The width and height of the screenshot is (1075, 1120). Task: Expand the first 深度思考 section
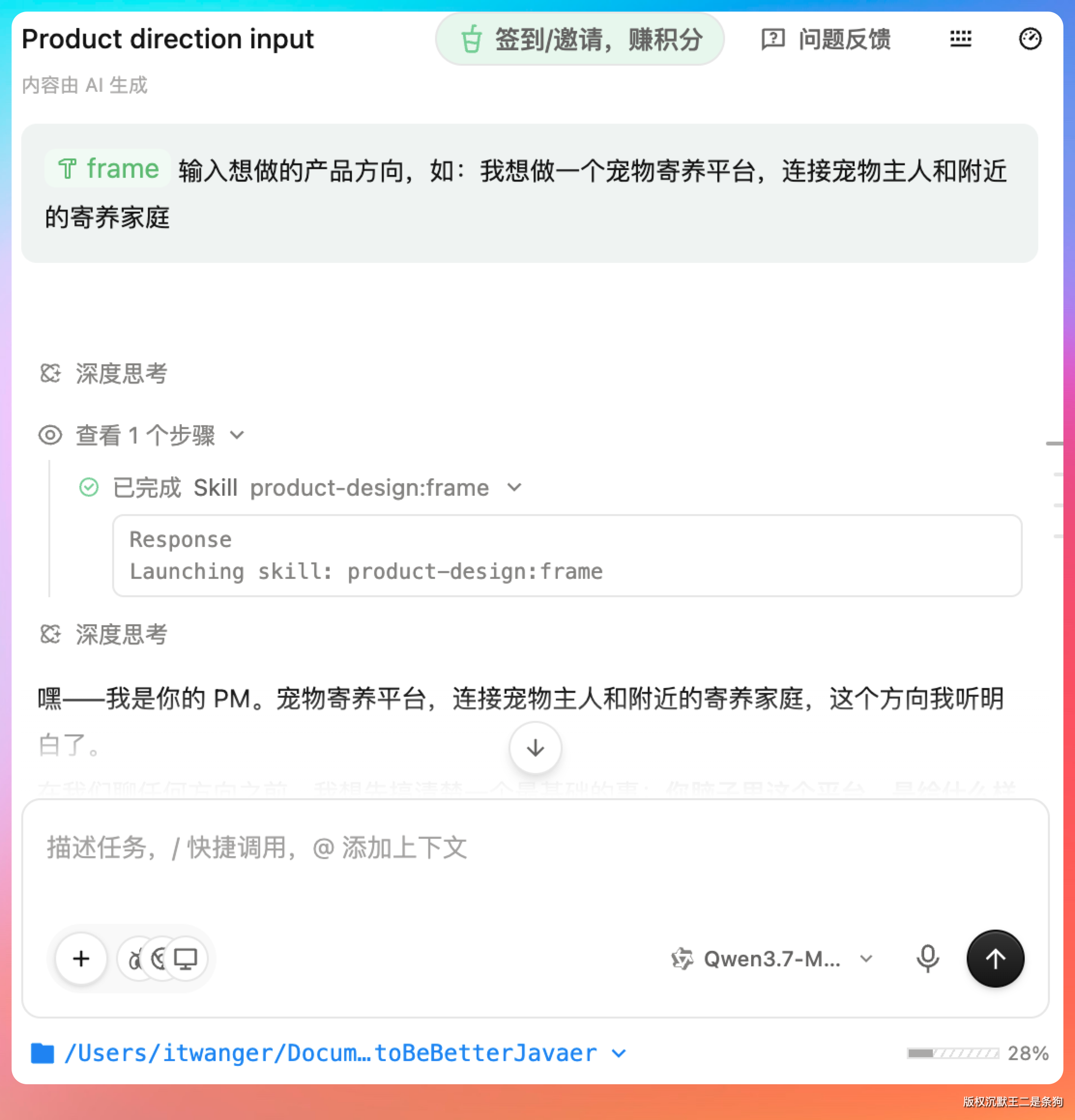103,373
